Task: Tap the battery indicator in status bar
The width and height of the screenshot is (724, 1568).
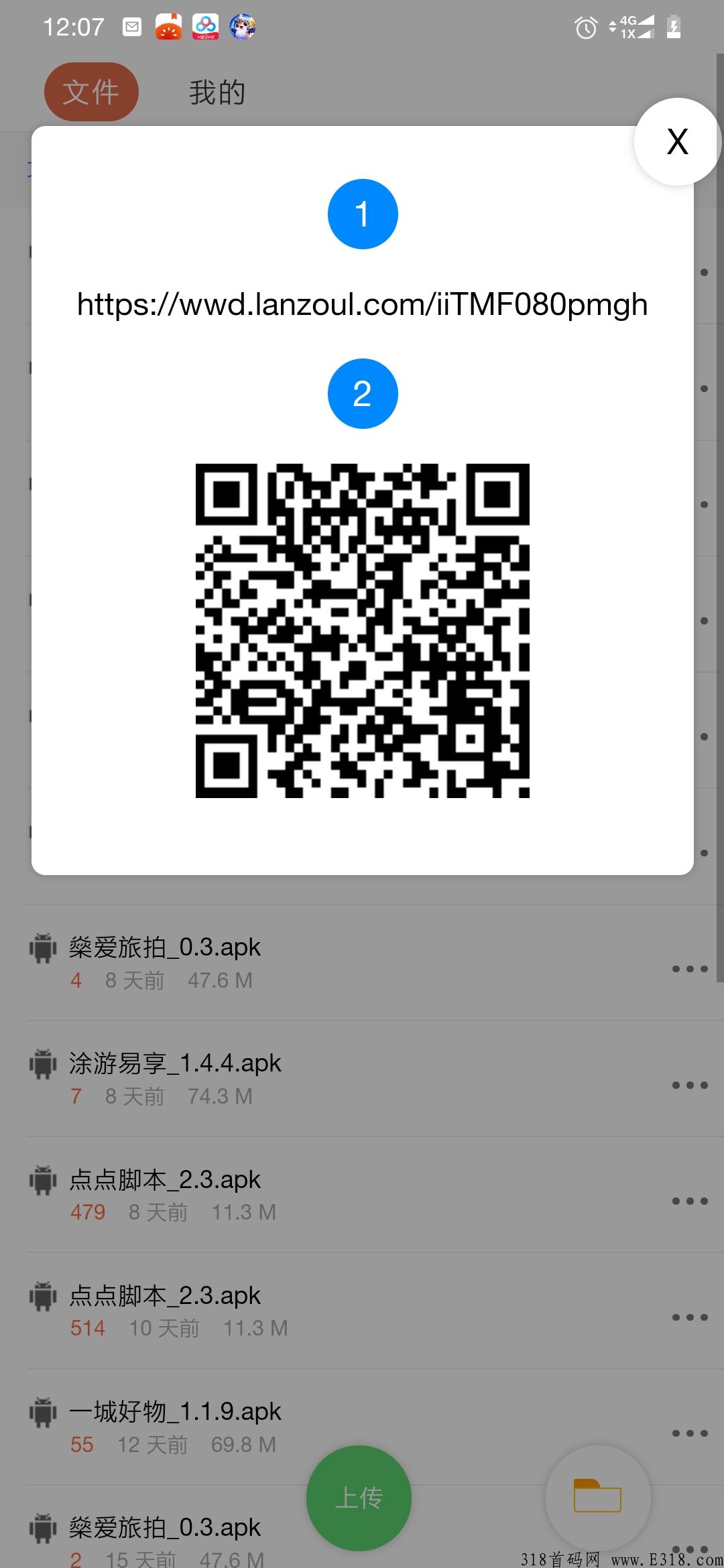Action: (672, 27)
